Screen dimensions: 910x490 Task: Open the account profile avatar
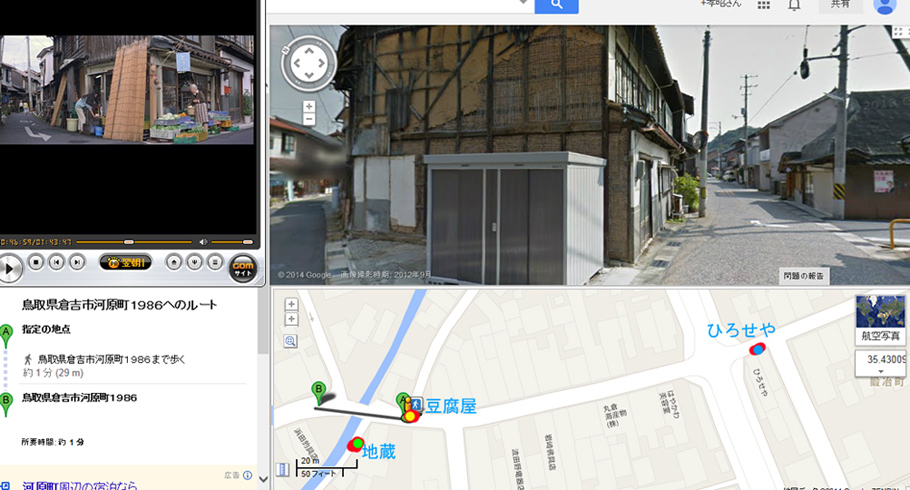(884, 5)
